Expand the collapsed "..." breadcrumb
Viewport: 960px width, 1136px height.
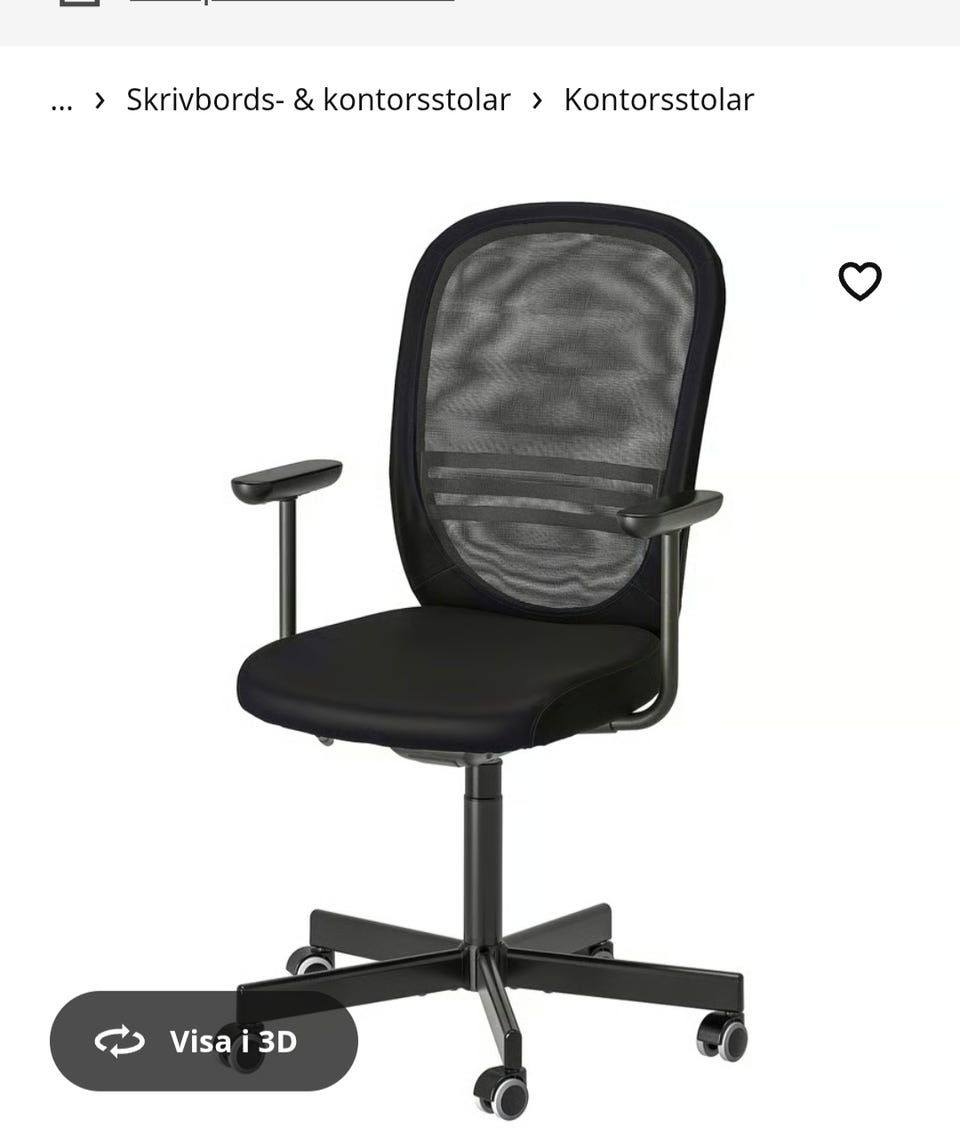coord(62,100)
